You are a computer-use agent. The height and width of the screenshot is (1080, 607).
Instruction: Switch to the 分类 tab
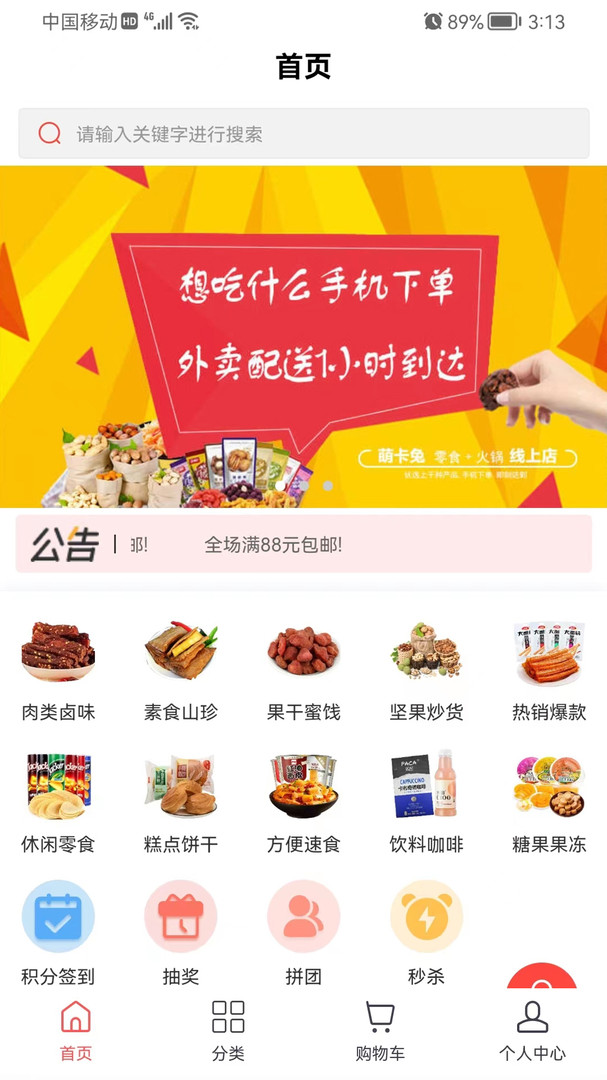click(228, 1030)
